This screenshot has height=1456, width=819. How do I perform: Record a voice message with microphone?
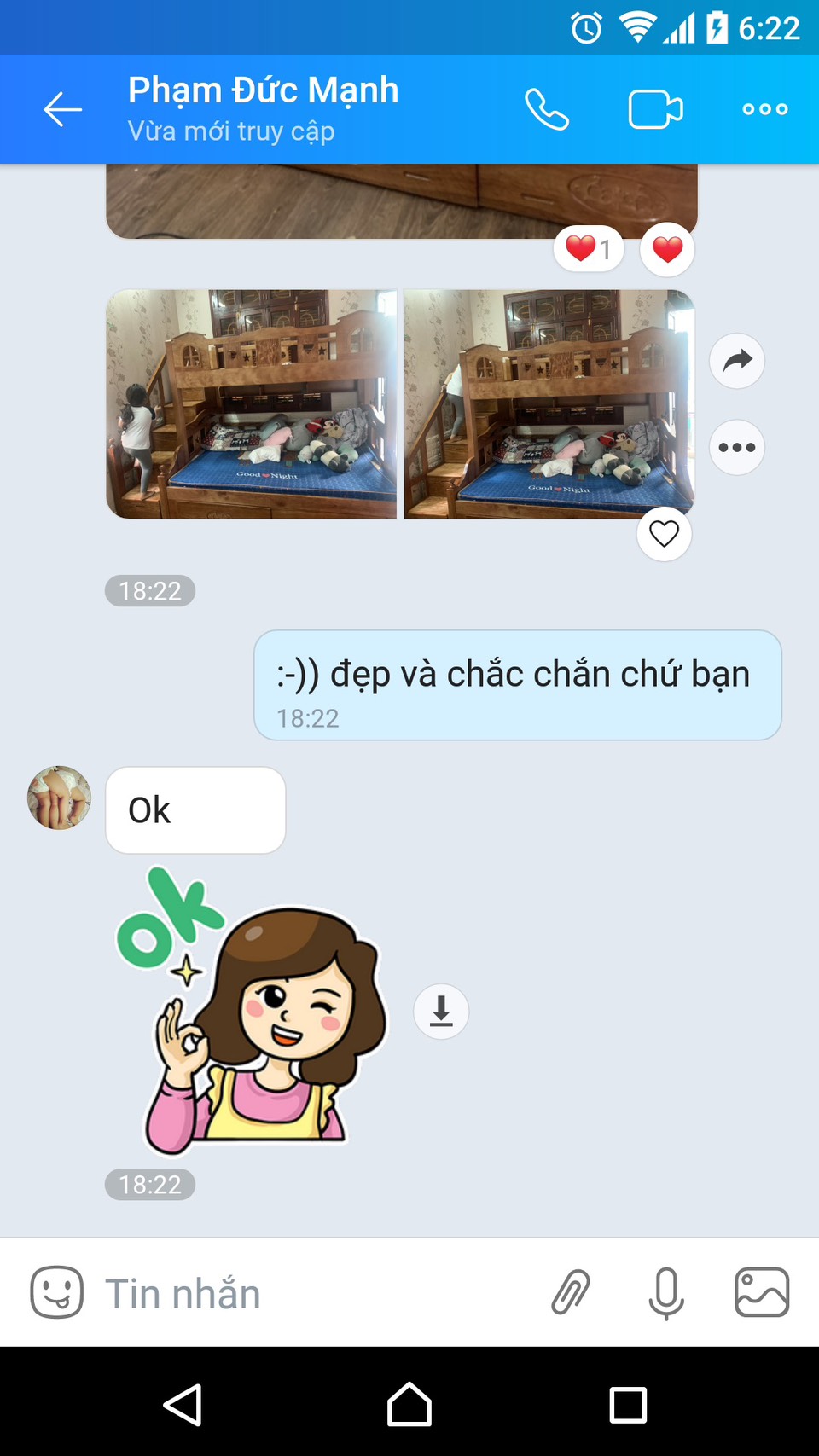click(665, 1292)
